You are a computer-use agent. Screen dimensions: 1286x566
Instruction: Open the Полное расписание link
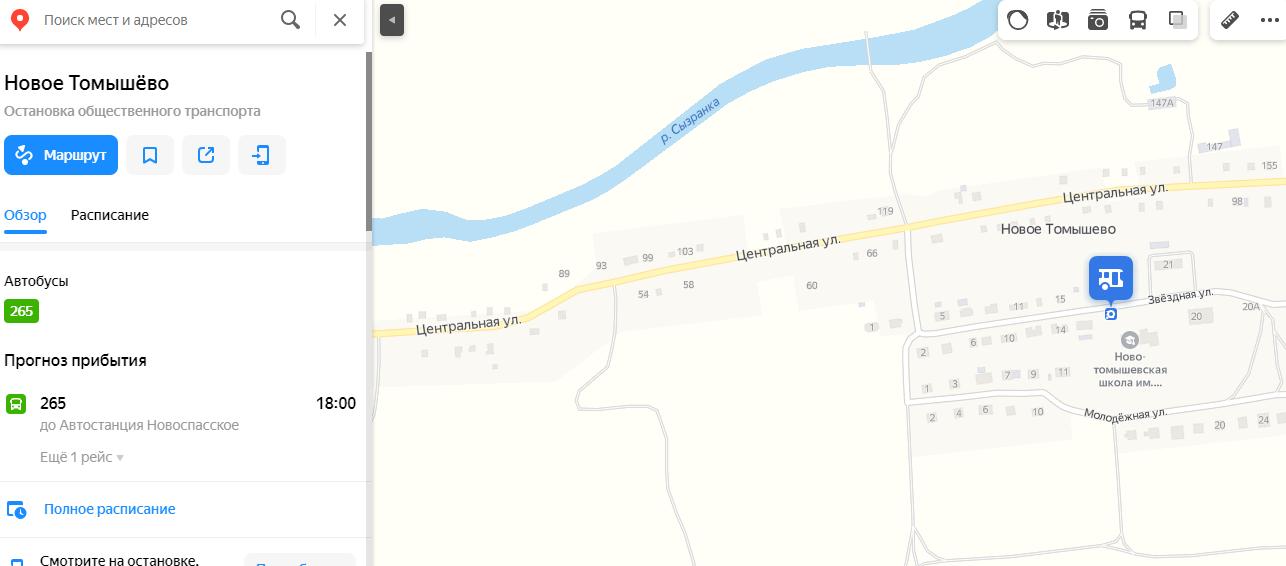pyautogui.click(x=109, y=509)
